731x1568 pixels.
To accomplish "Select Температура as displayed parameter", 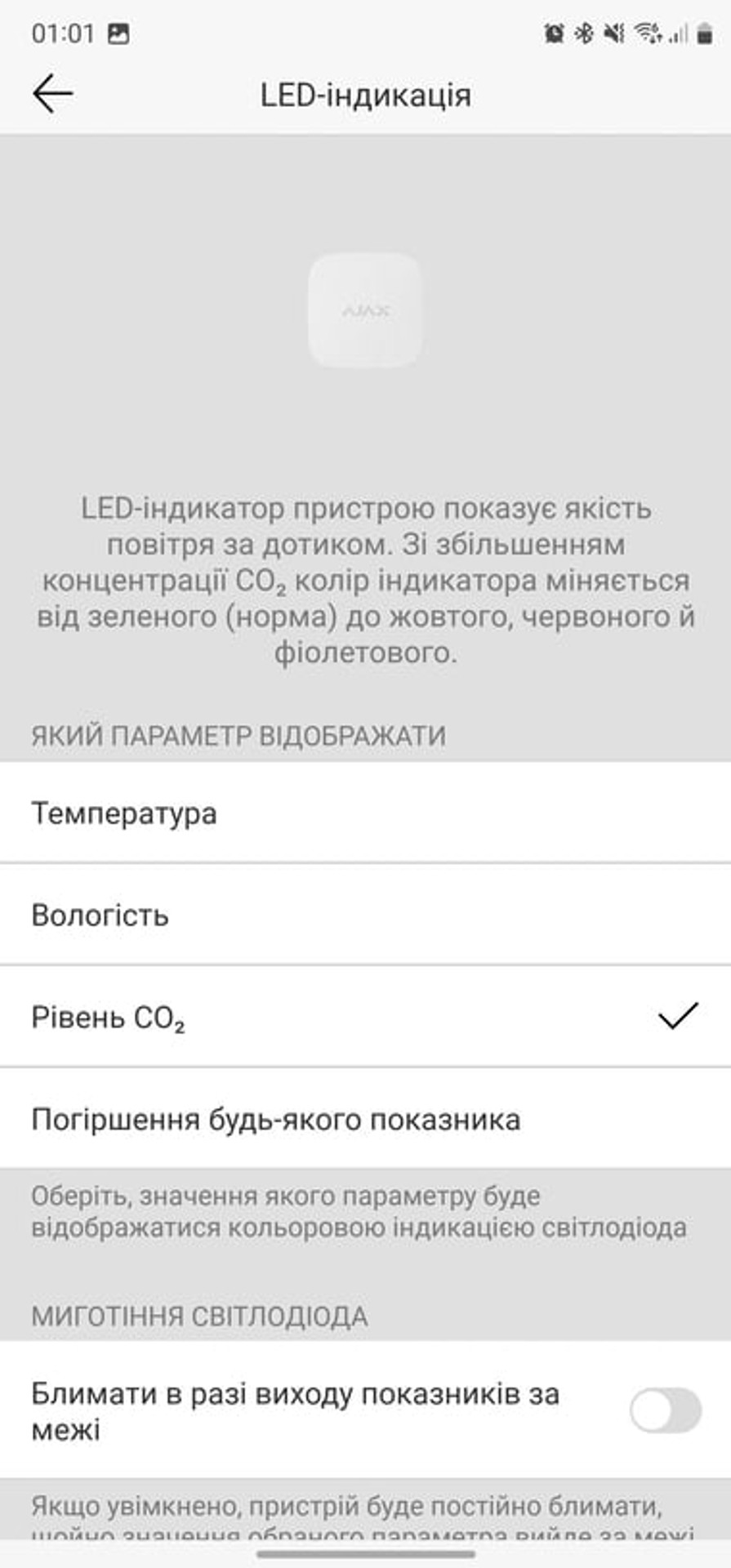I will [x=365, y=813].
